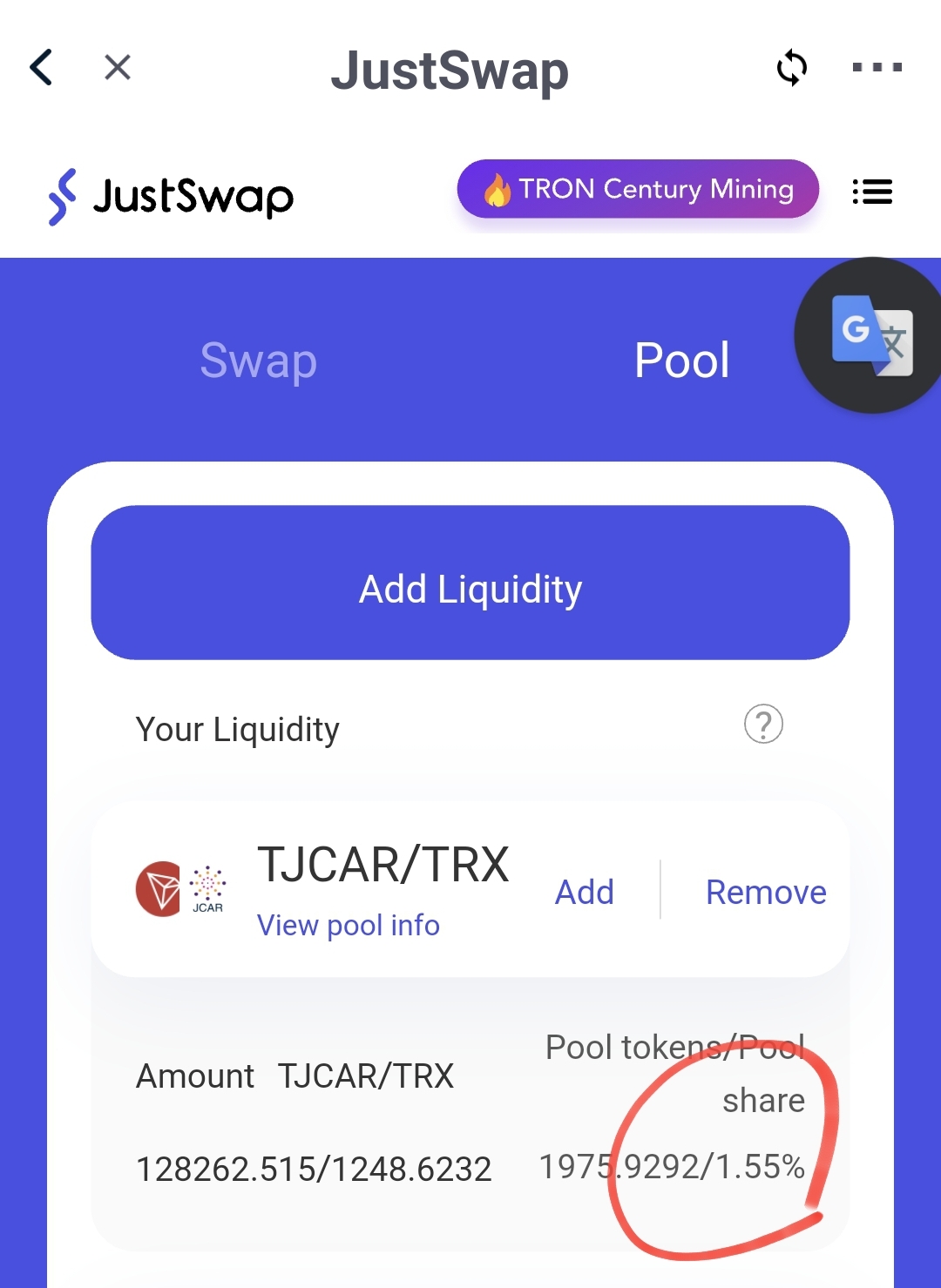Close the JustSwap browser page
This screenshot has height=1288, width=941.
pos(118,67)
